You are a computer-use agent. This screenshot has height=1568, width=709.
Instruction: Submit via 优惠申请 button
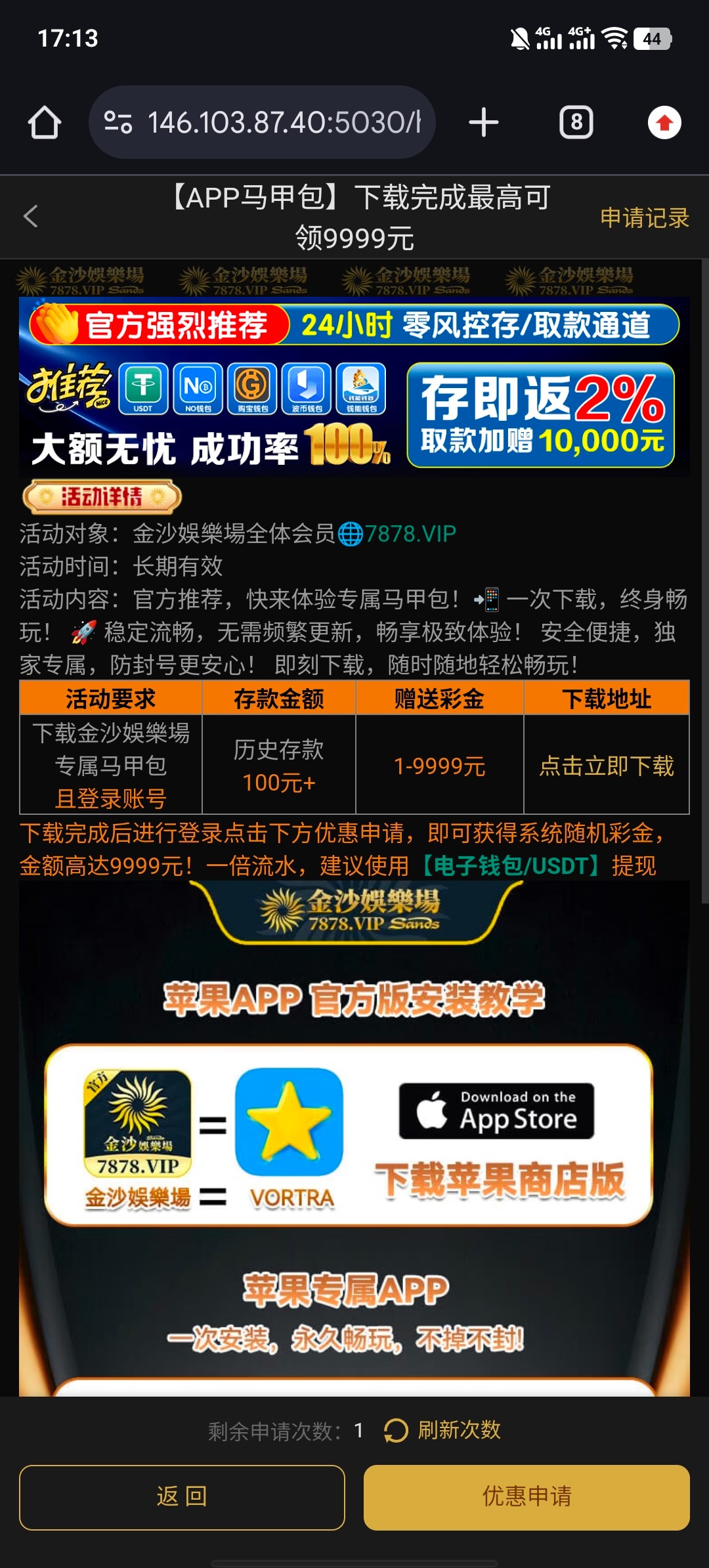[526, 1496]
